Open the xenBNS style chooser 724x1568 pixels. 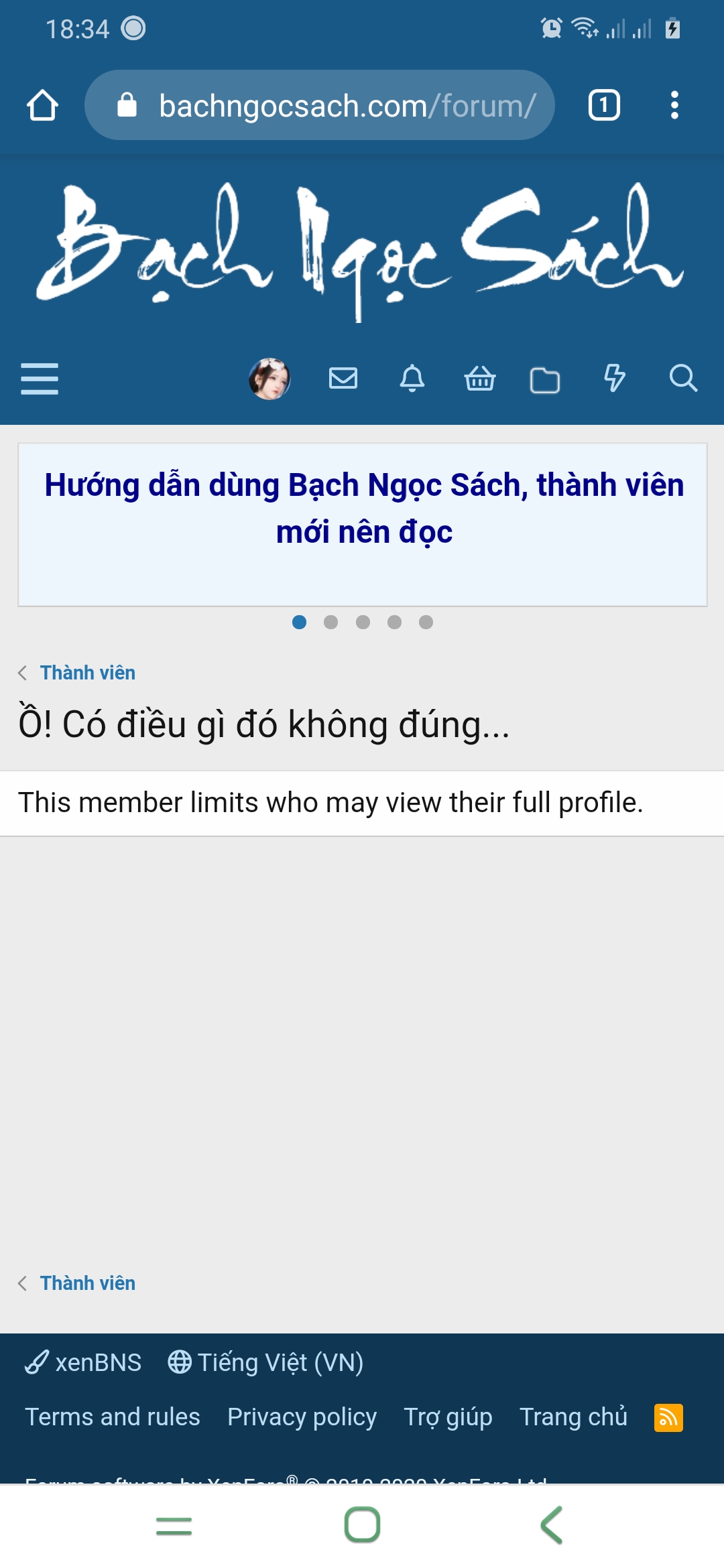84,1362
